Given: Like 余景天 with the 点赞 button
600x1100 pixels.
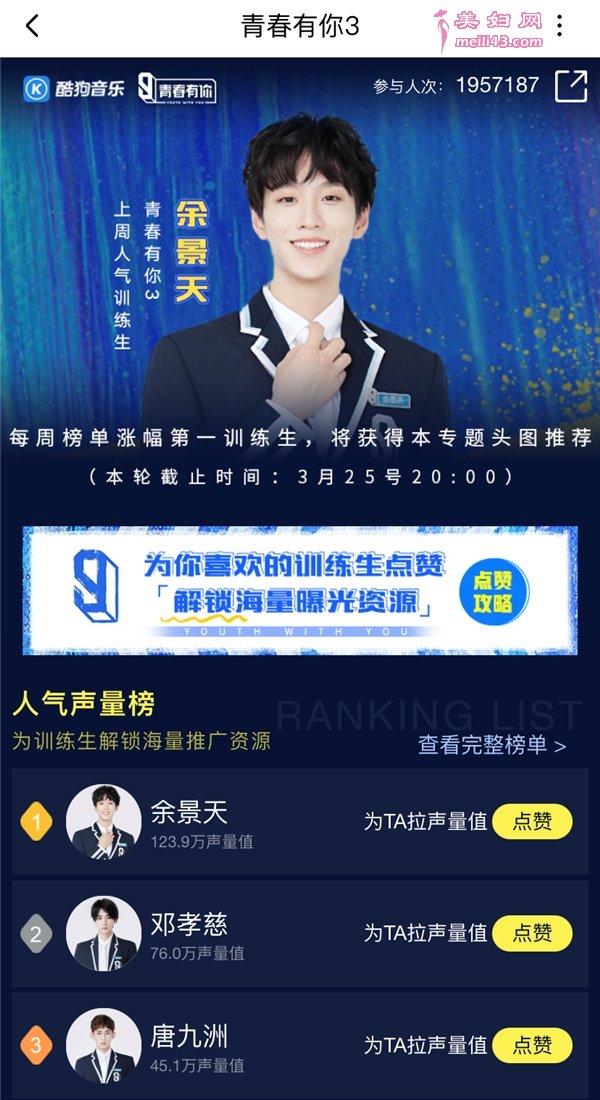Looking at the screenshot, I should [x=532, y=822].
